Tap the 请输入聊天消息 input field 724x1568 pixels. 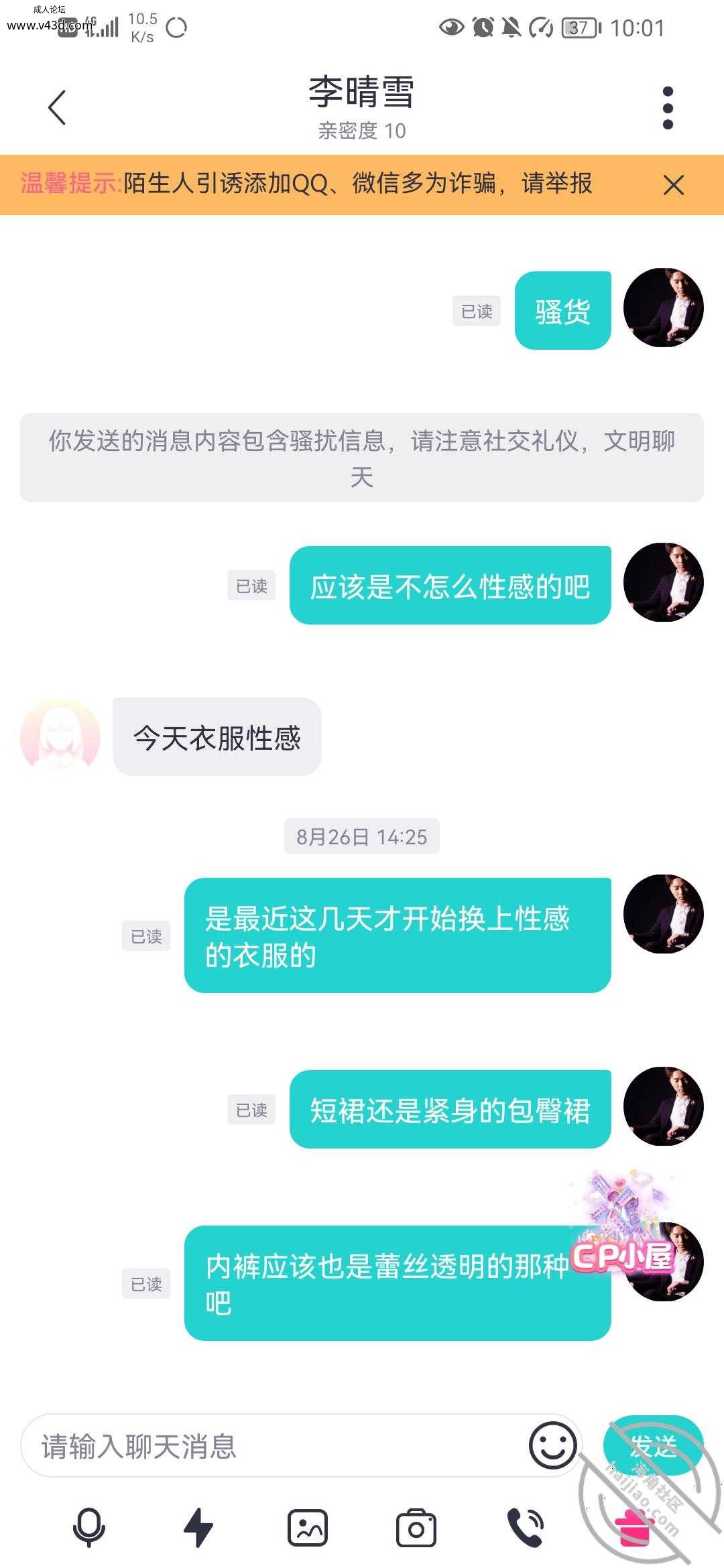point(275,1445)
